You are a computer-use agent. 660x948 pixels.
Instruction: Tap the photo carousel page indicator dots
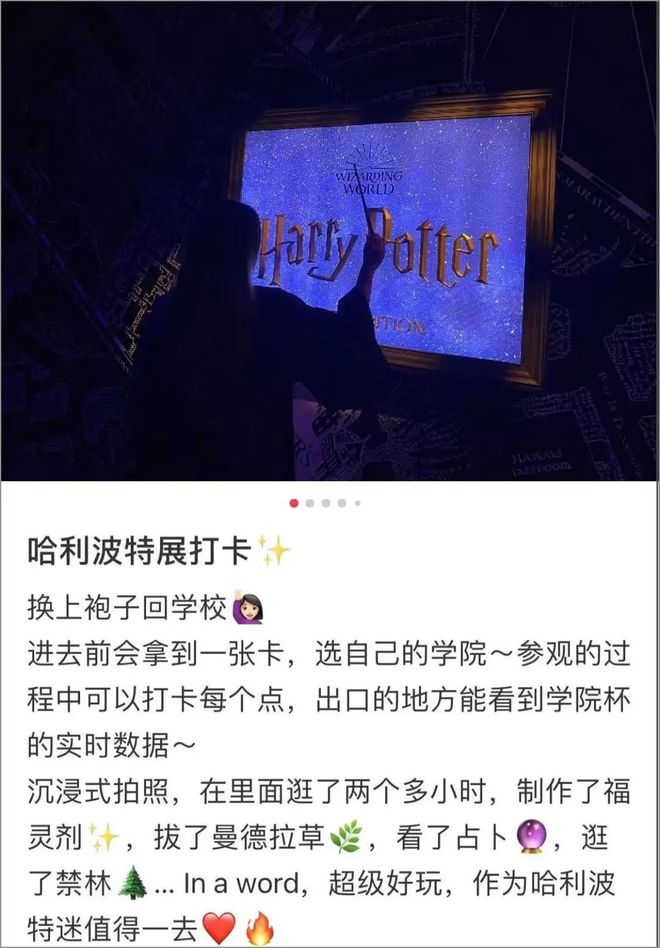(326, 503)
